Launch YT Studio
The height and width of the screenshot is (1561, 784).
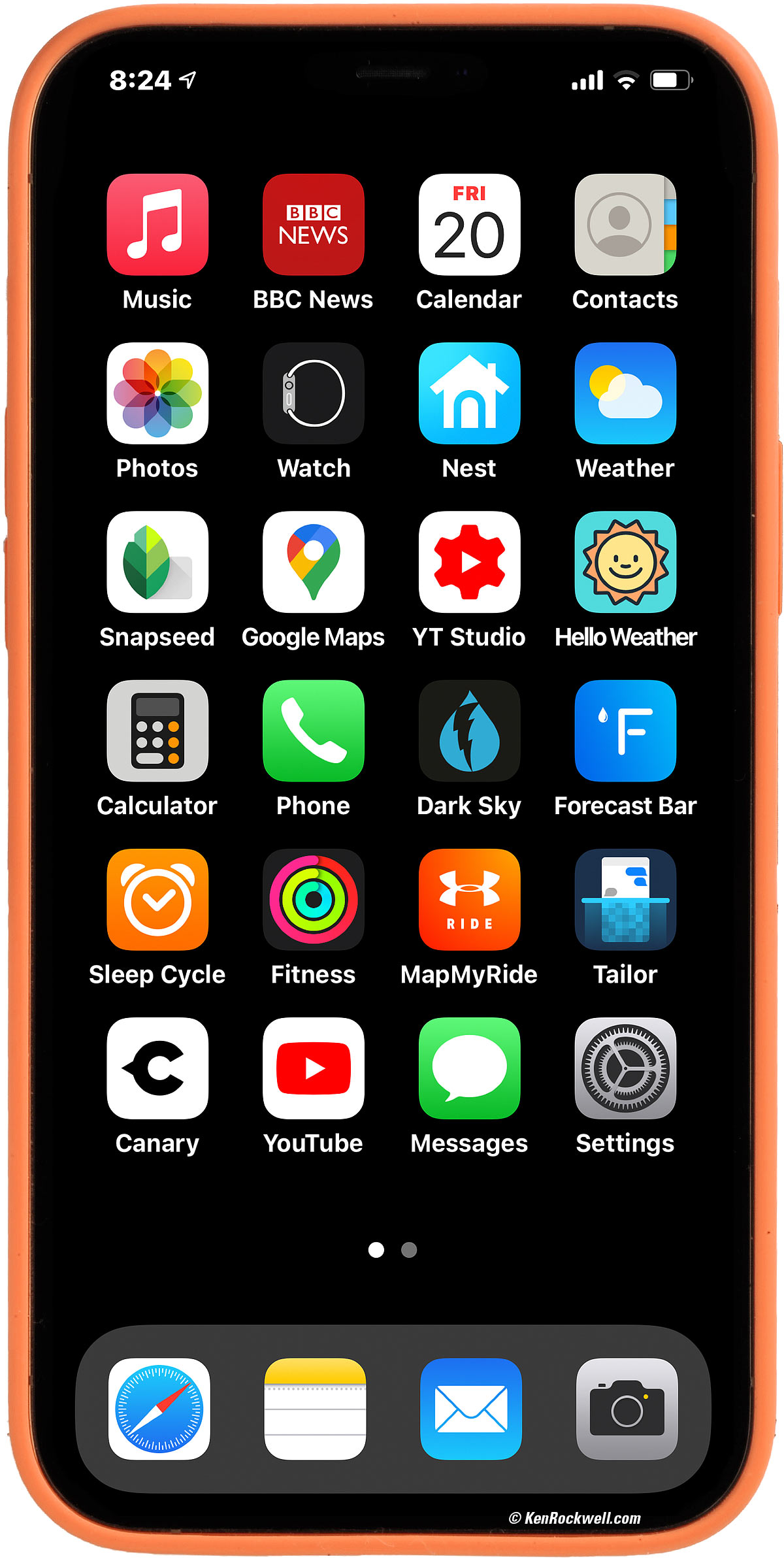469,562
